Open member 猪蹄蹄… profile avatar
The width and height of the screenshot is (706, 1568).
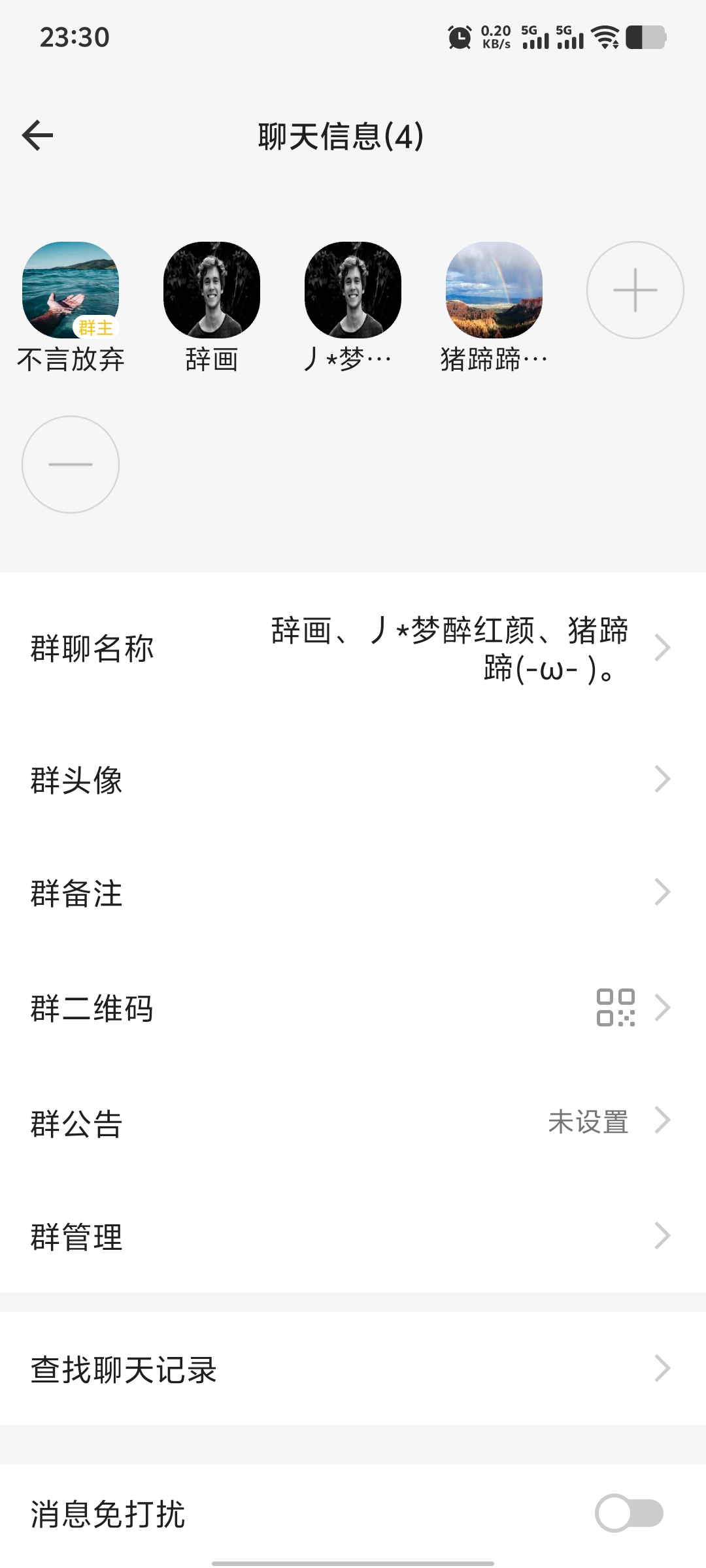click(x=494, y=290)
